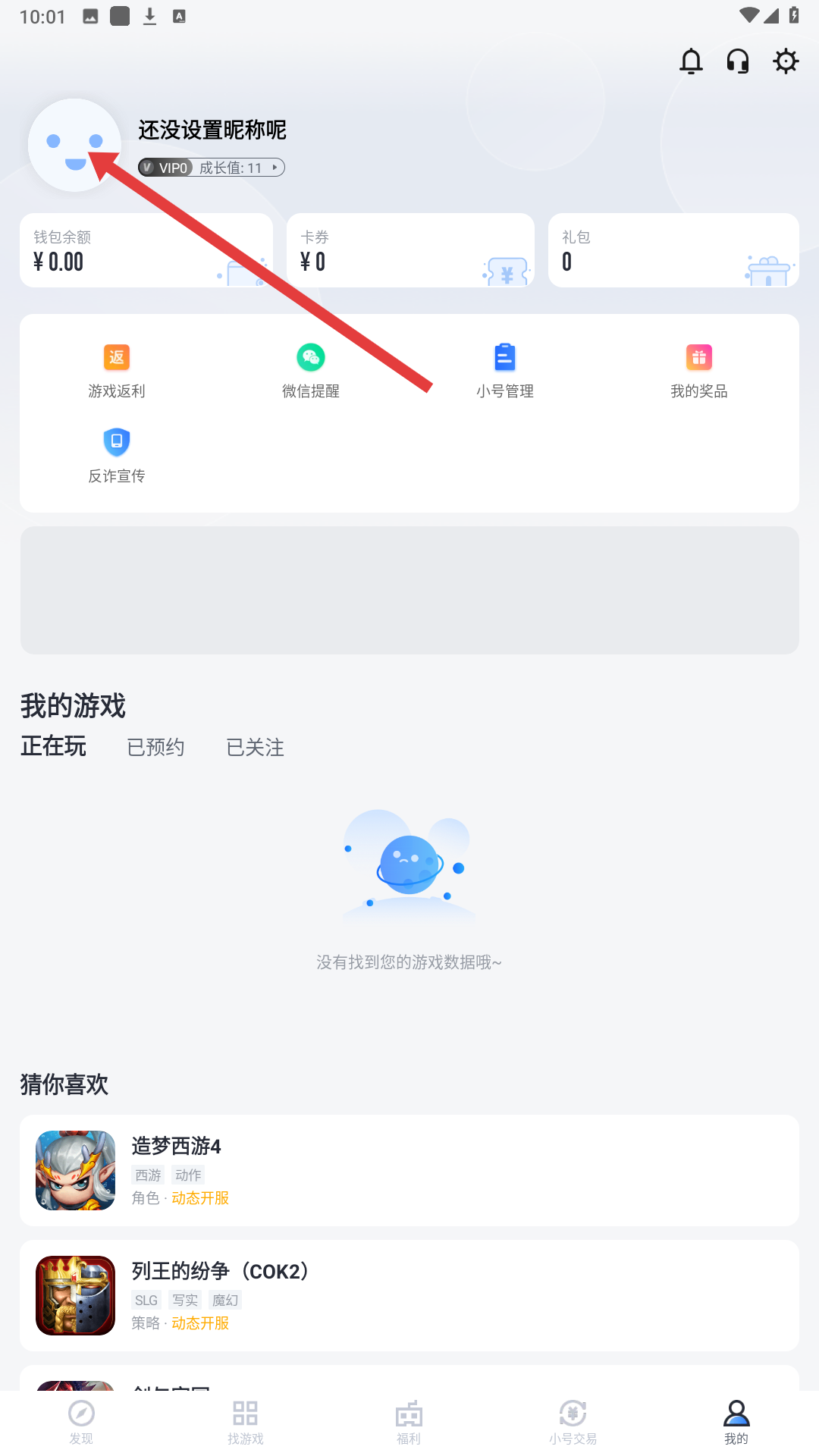The width and height of the screenshot is (819, 1456).
Task: Go to the 发现 discover tab
Action: 81,1422
